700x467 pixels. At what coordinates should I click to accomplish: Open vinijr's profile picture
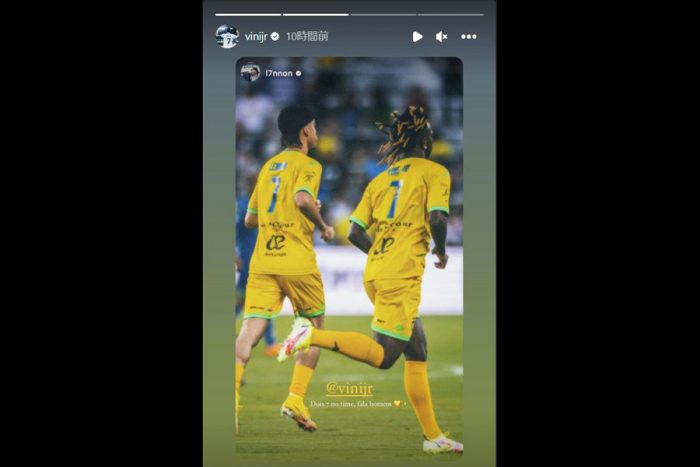pos(227,36)
